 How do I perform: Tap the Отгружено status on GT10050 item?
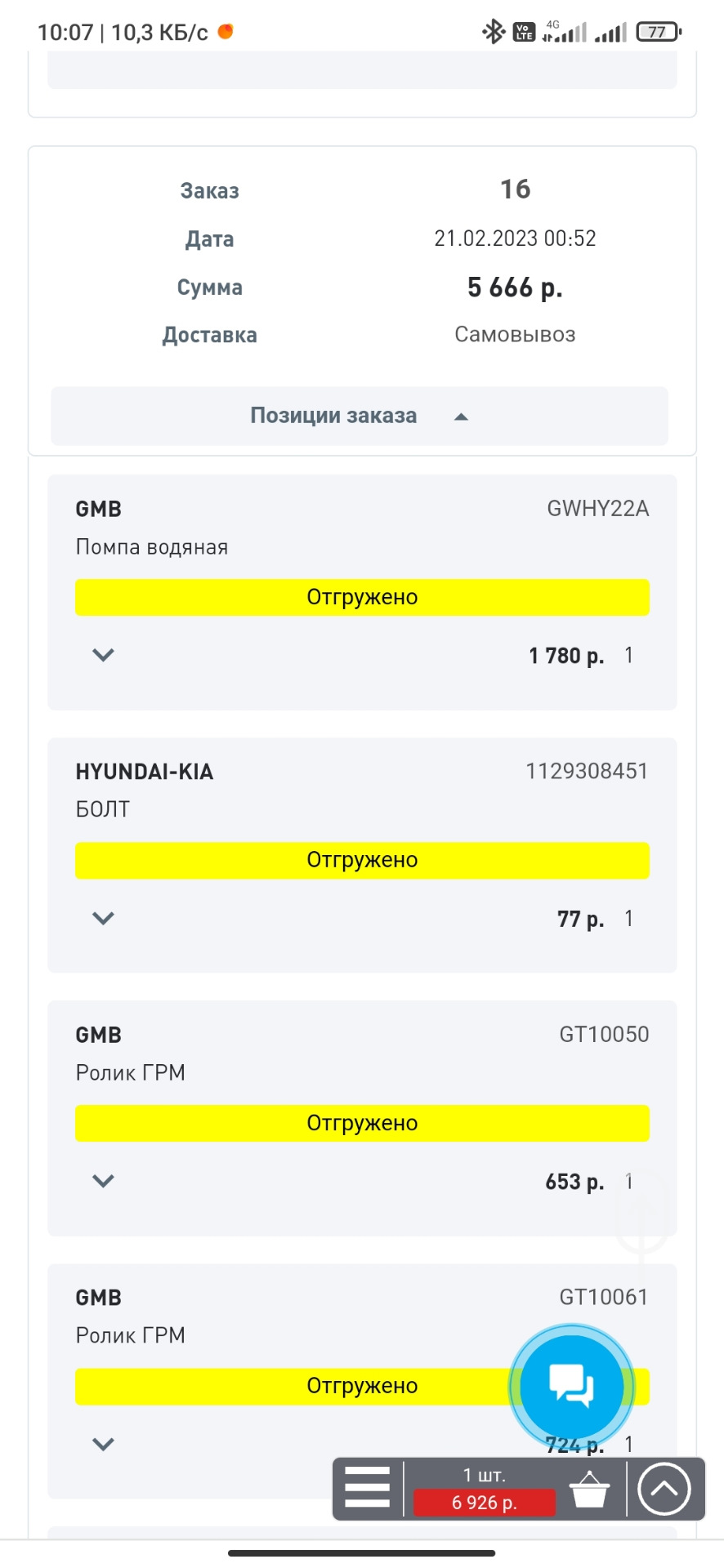[x=362, y=1123]
